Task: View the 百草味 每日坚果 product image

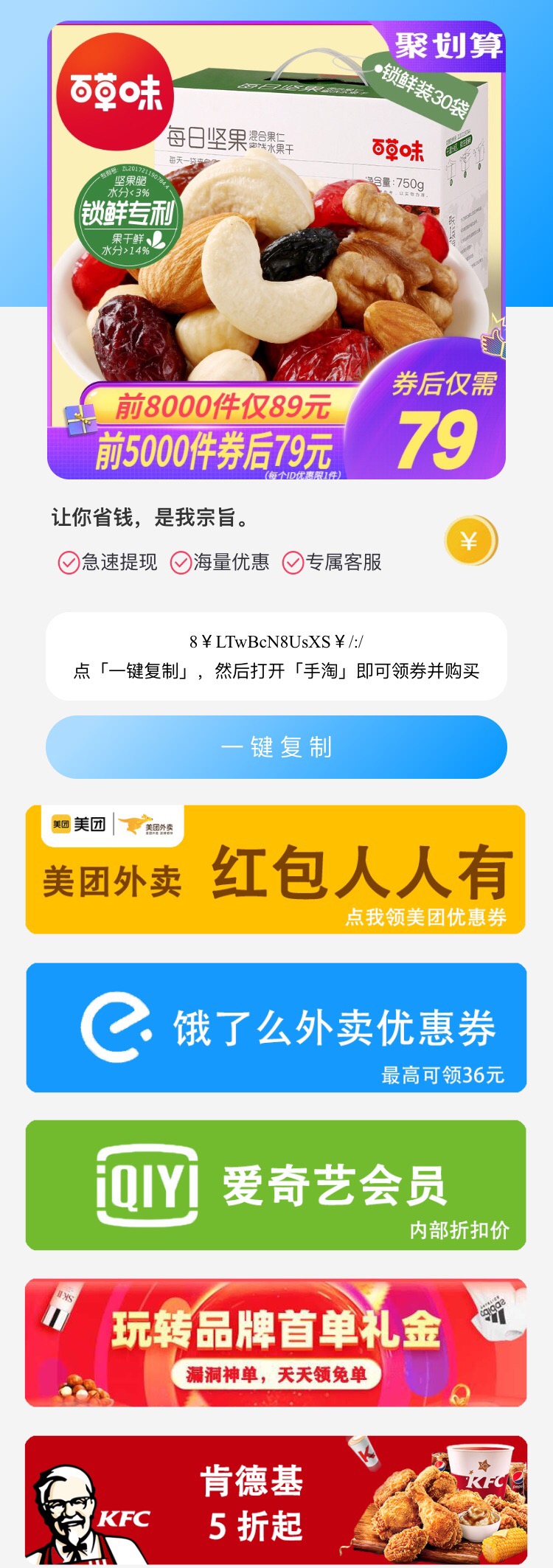Action: 276,251
